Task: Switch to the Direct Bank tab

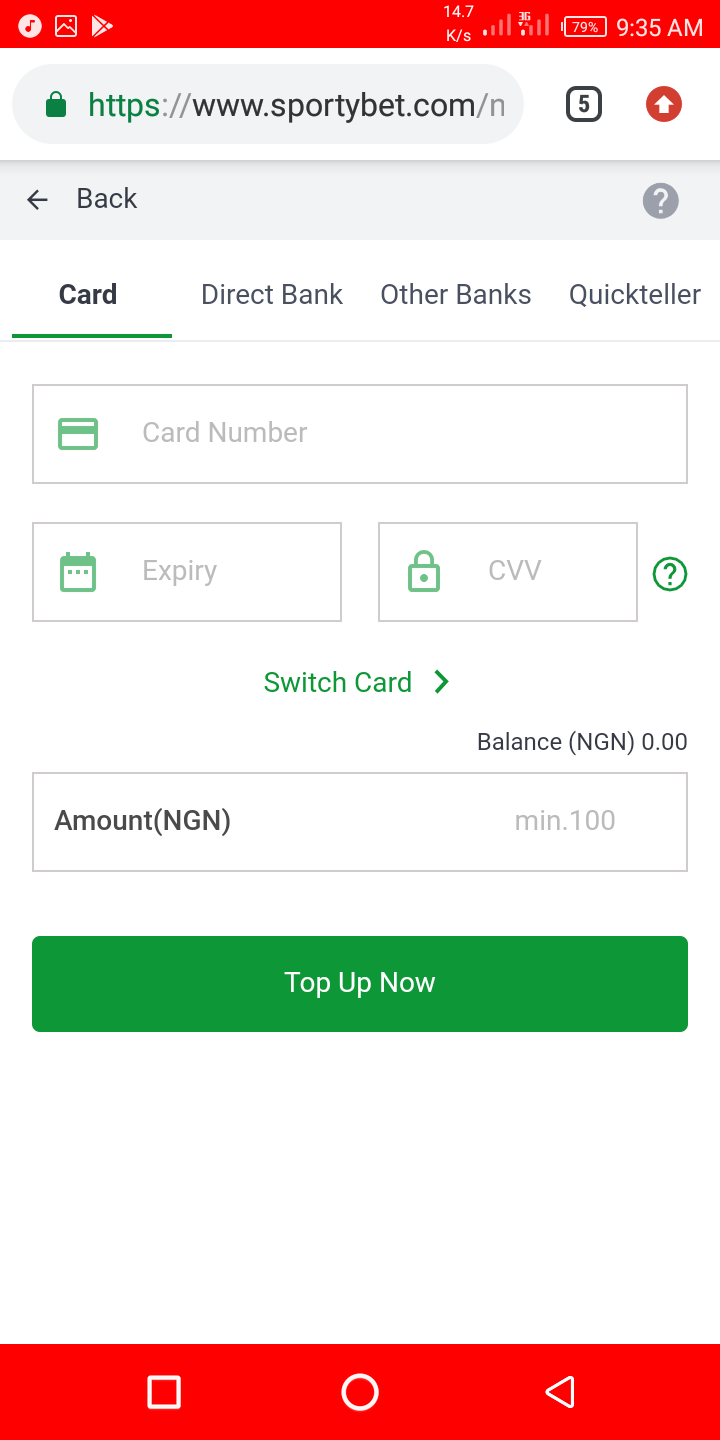Action: (272, 294)
